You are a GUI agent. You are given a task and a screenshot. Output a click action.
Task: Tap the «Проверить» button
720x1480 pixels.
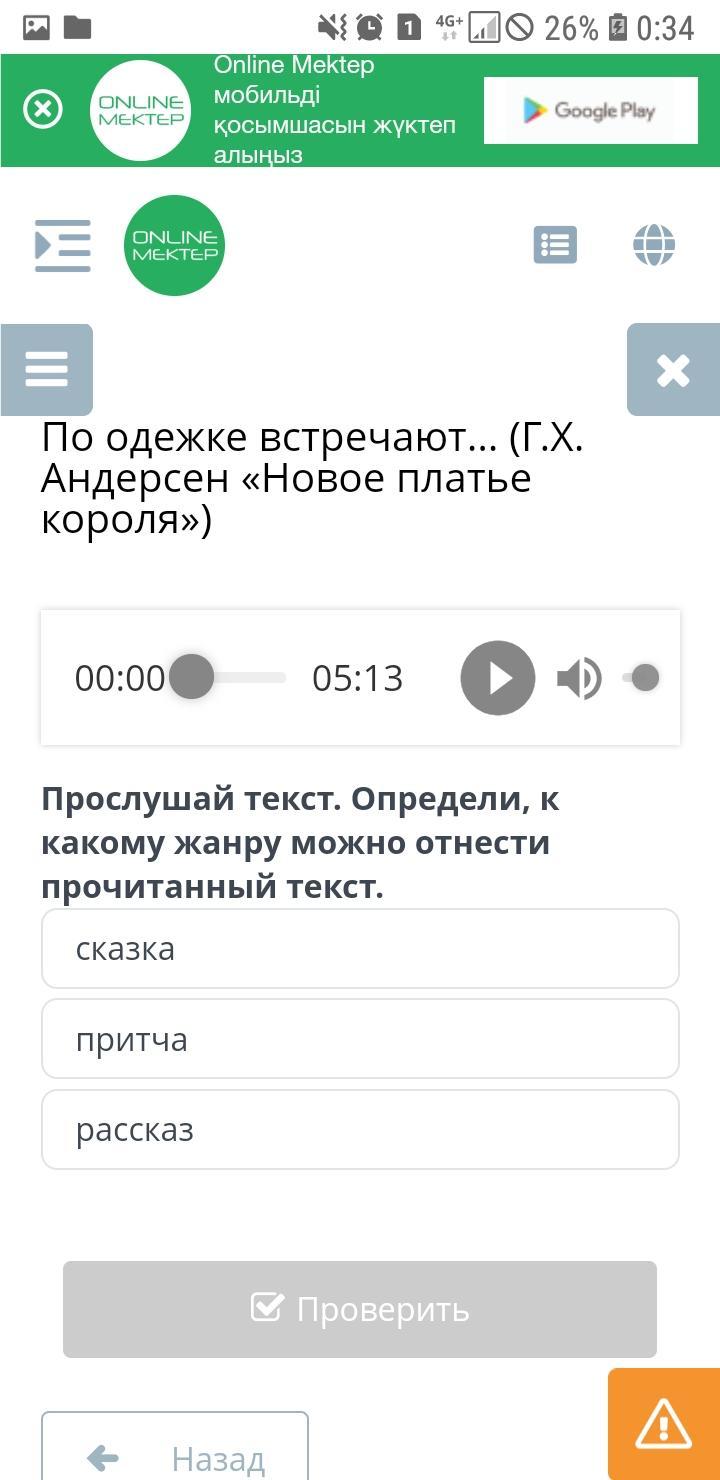360,1309
